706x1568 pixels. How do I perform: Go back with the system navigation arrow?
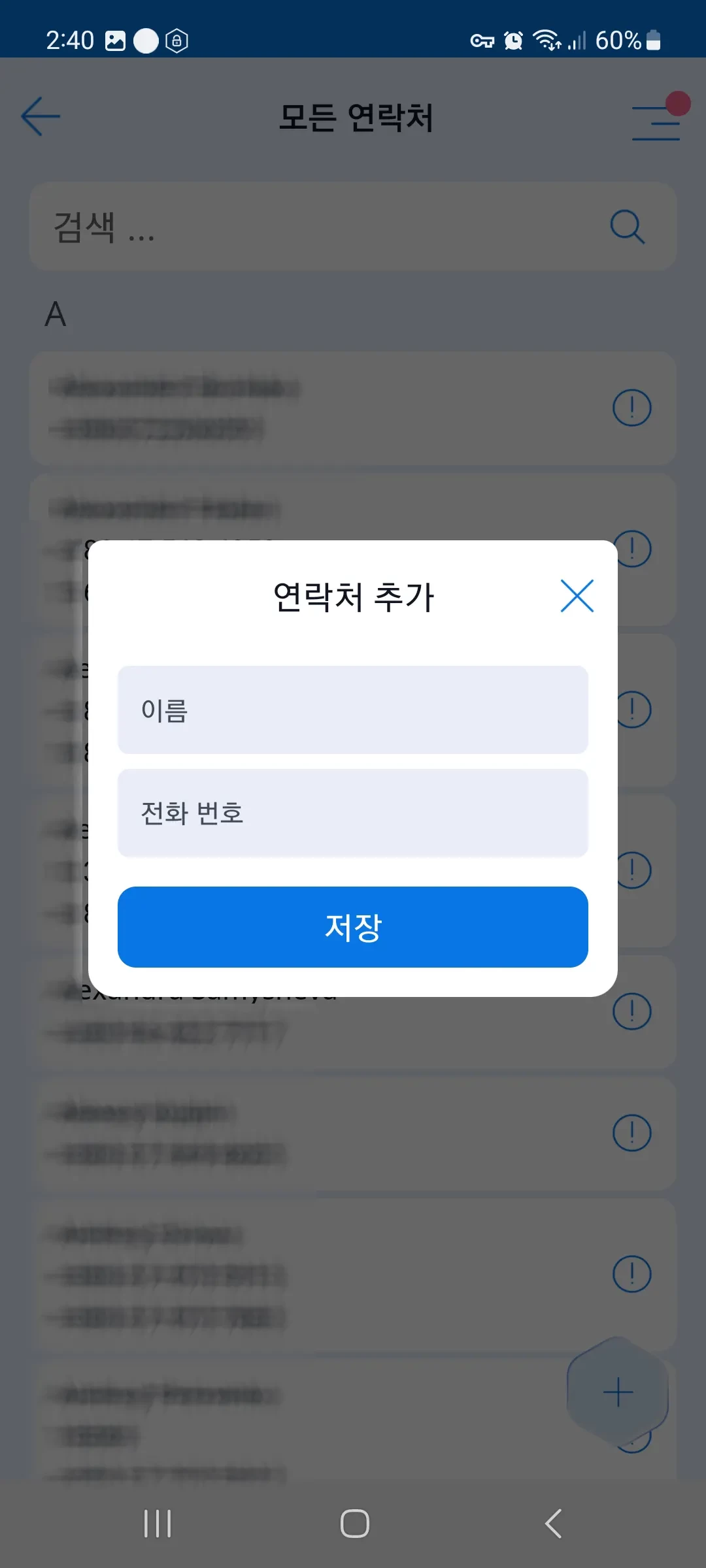click(553, 1524)
